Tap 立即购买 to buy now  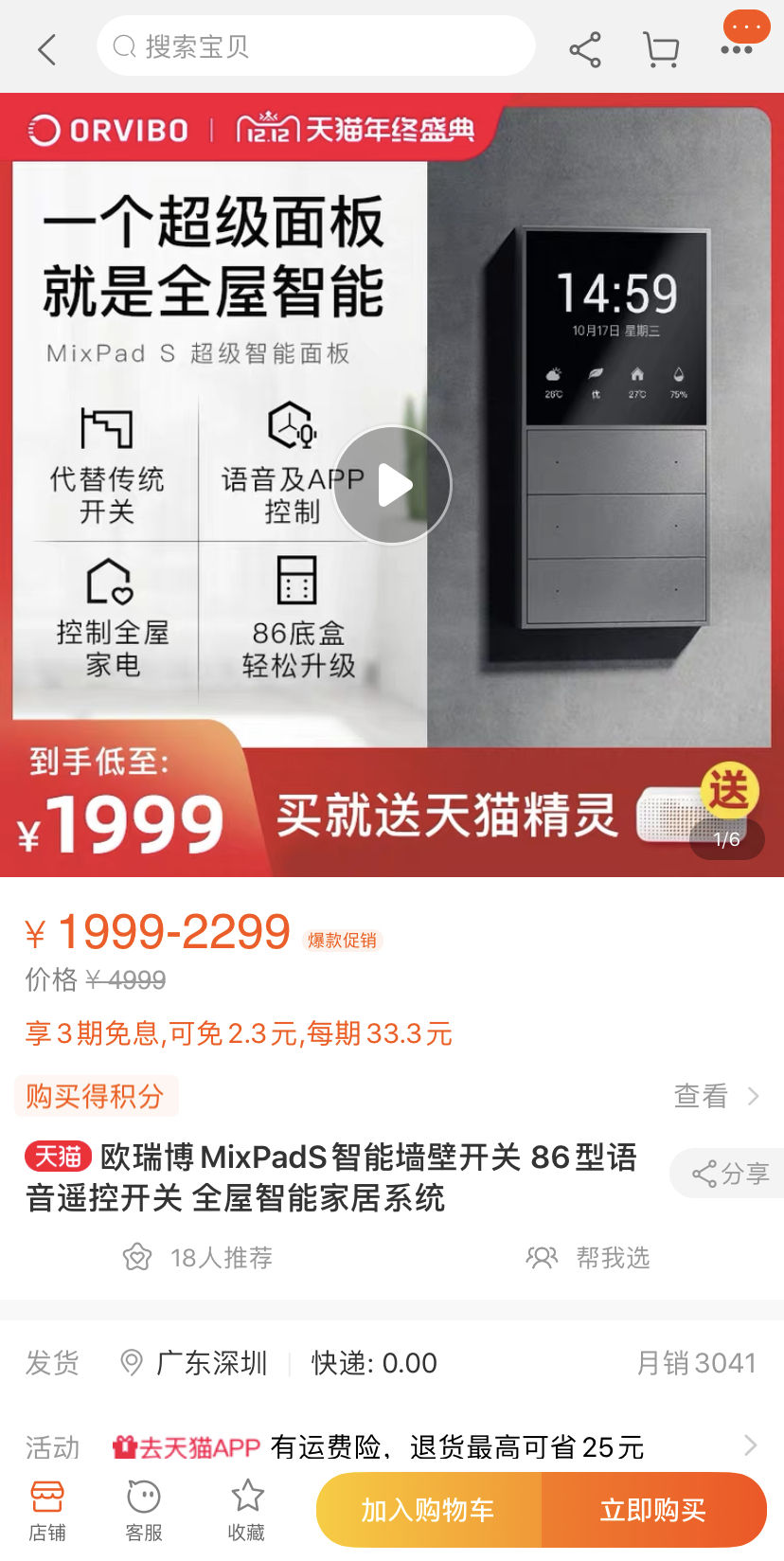tap(653, 1510)
